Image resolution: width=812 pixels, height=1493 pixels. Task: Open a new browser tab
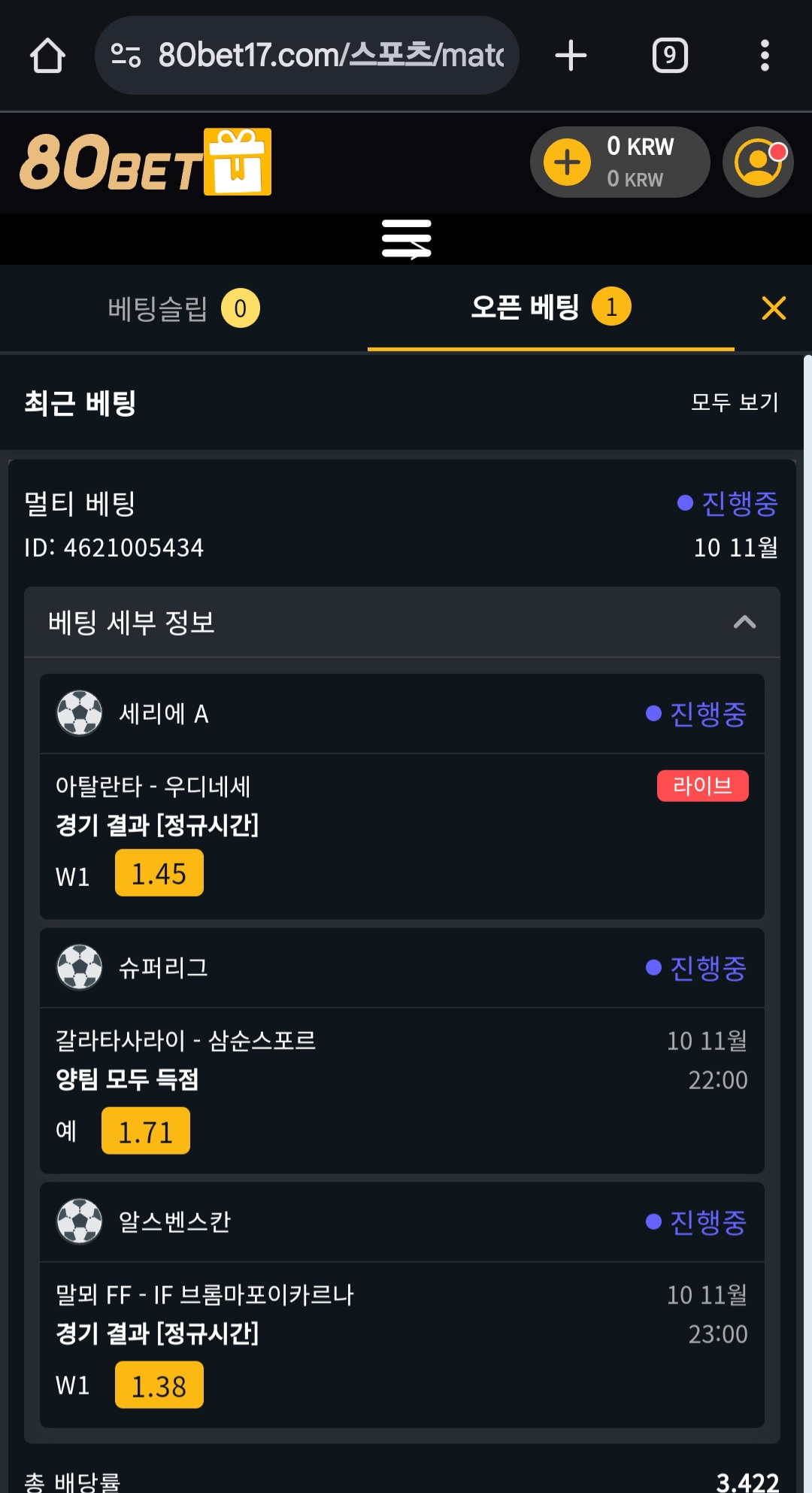pyautogui.click(x=571, y=56)
